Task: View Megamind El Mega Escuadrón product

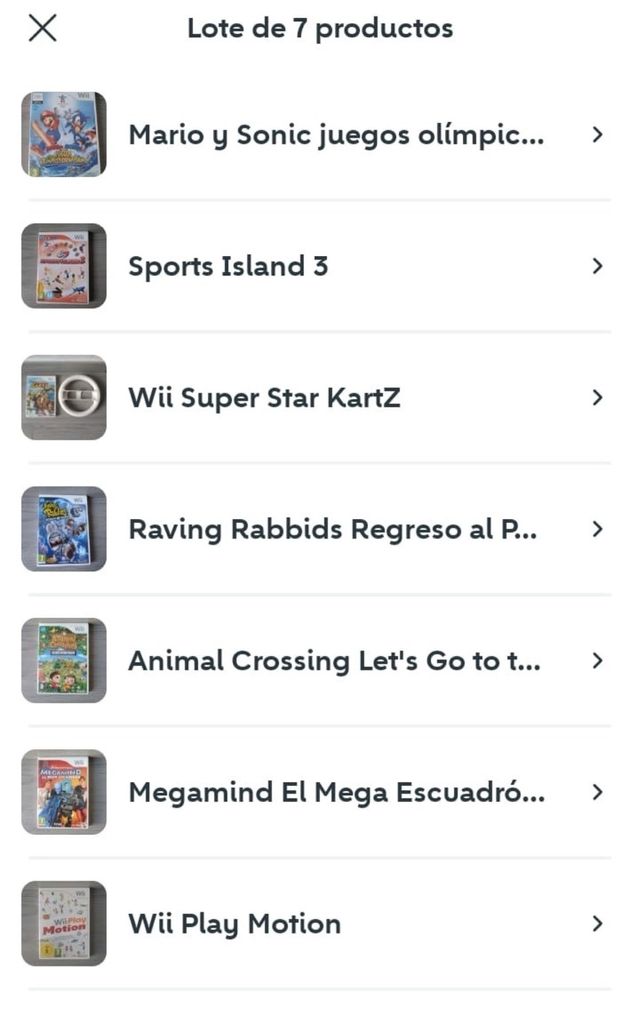Action: pyautogui.click(x=336, y=792)
